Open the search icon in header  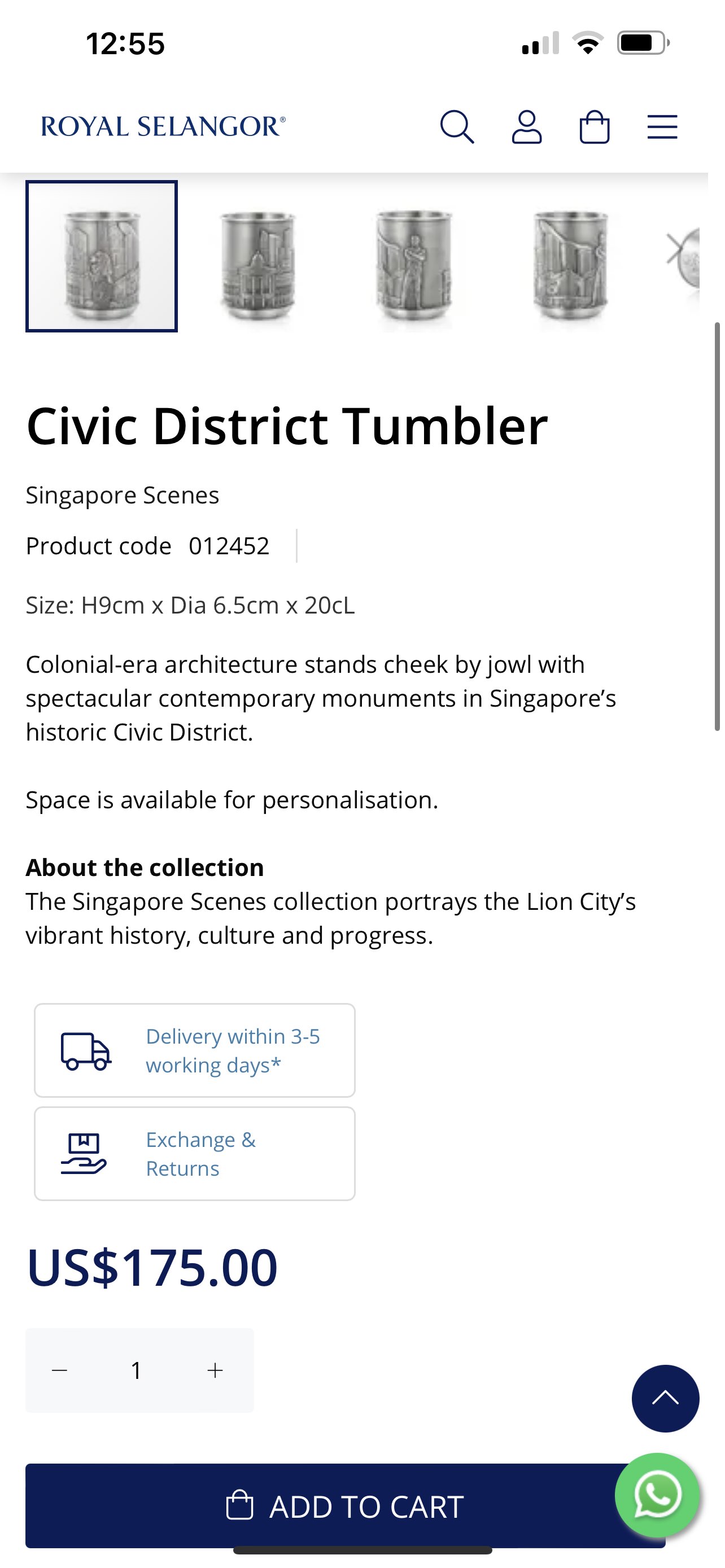coord(457,126)
